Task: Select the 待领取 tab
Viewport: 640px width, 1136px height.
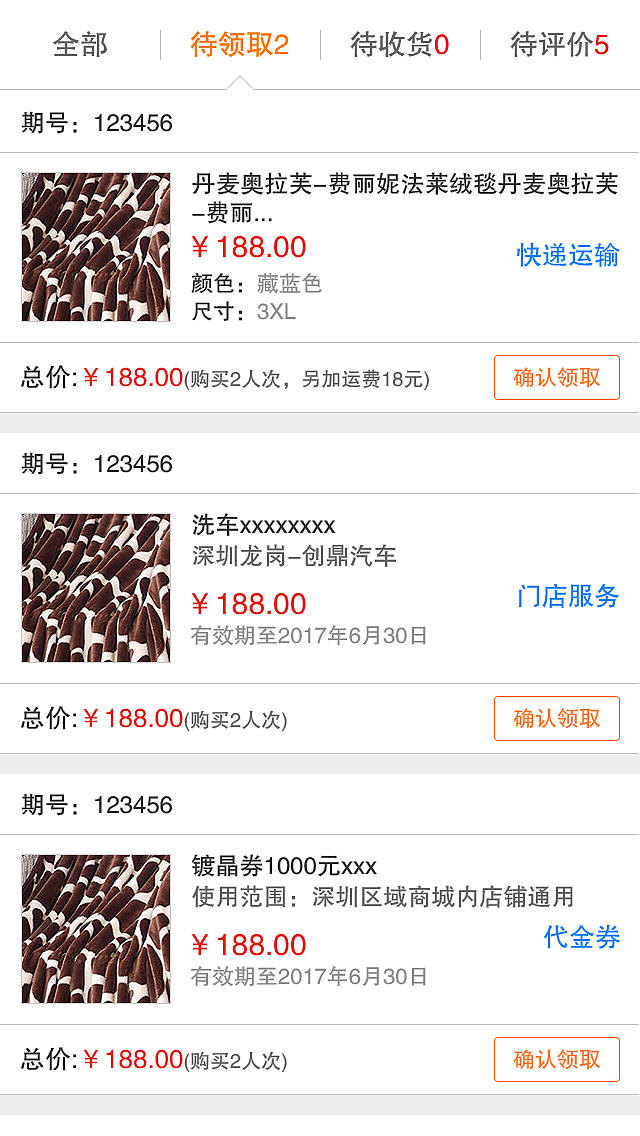Action: coord(240,45)
